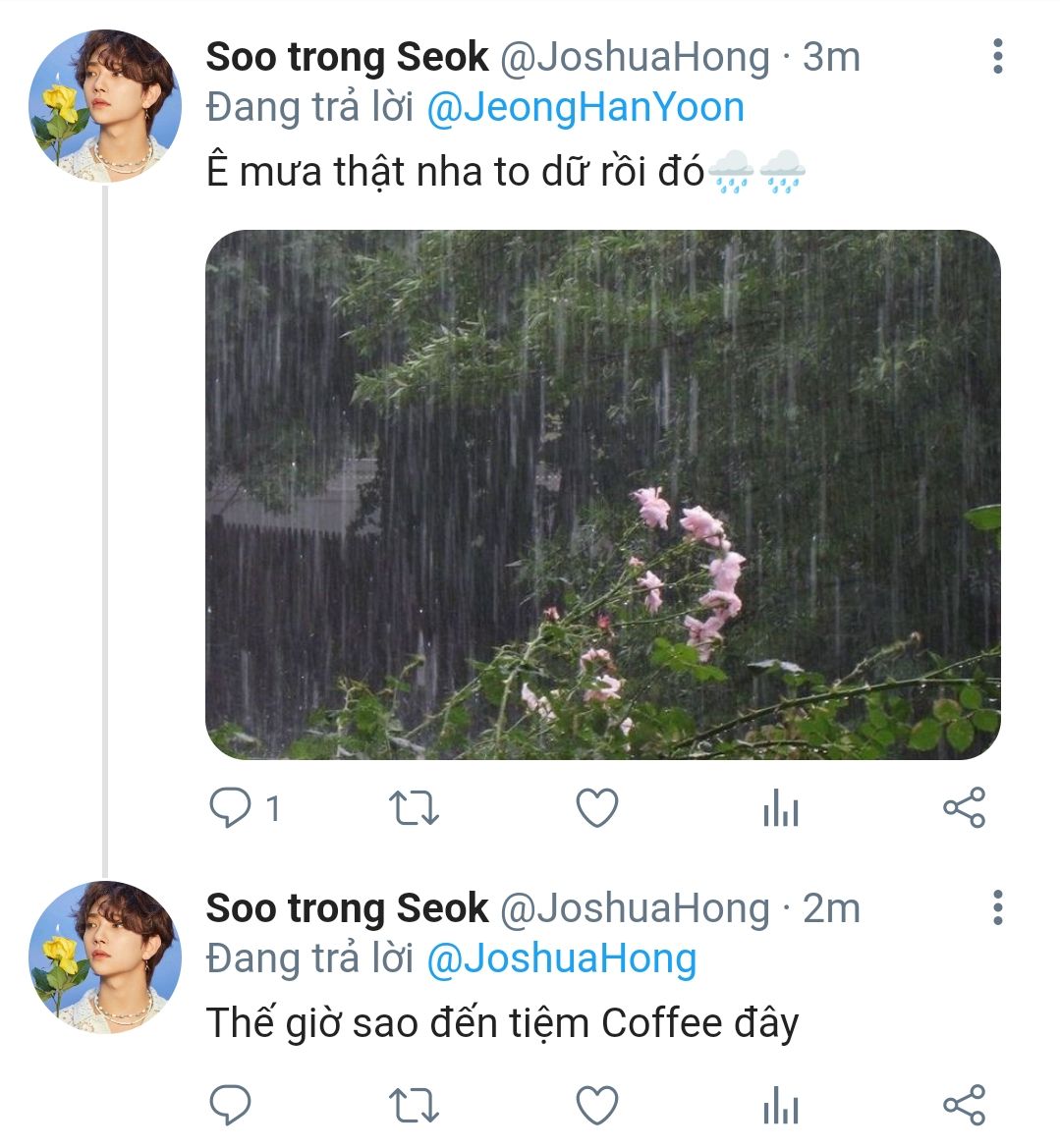Viewport: 1060px width, 1148px height.
Task: Share the tweet about tiệm Coffee
Action: click(963, 1105)
